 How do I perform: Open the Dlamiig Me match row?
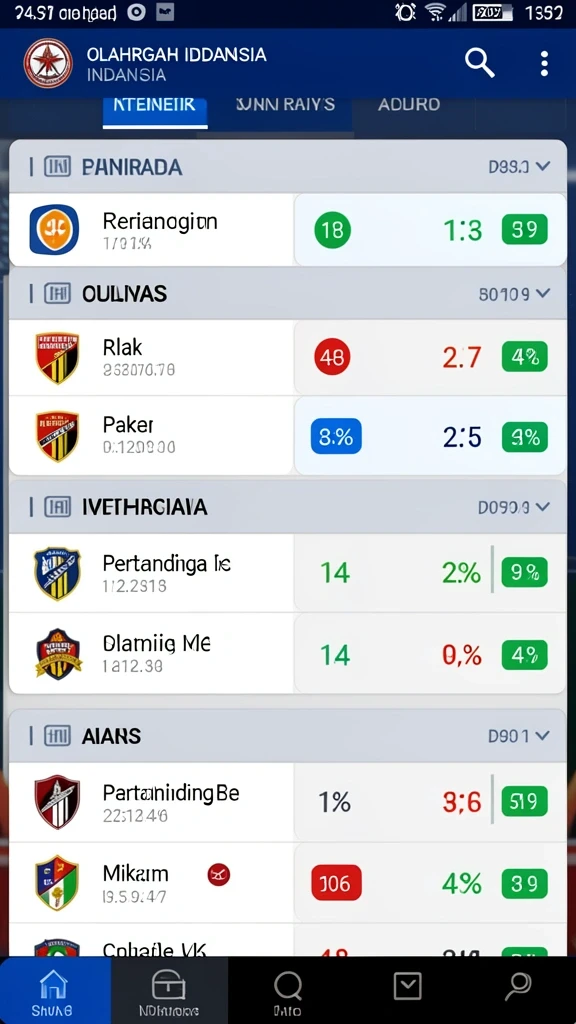[x=287, y=654]
